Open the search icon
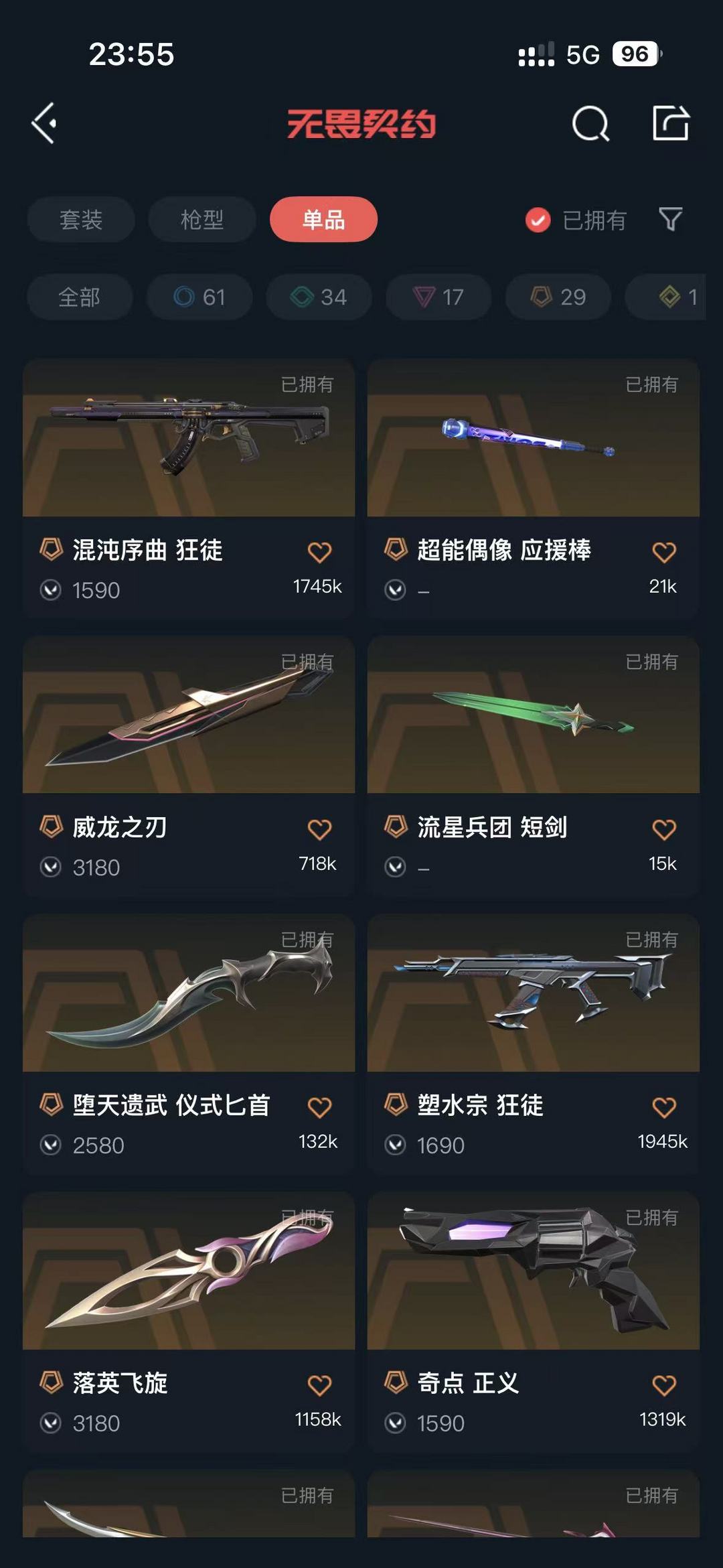Image resolution: width=723 pixels, height=1568 pixels. click(590, 124)
